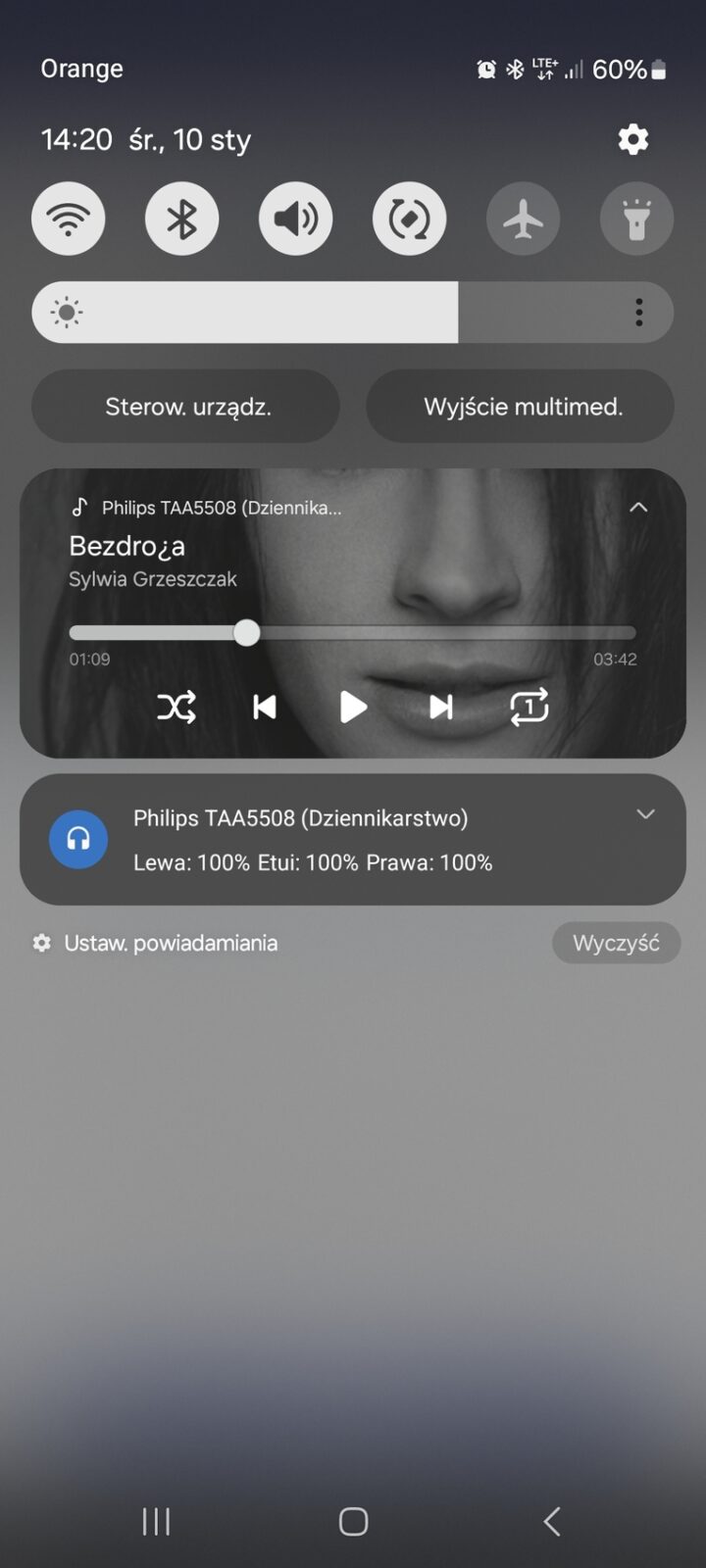This screenshot has width=706, height=1568.
Task: Clear notifications with Wyczyść
Action: [x=616, y=943]
